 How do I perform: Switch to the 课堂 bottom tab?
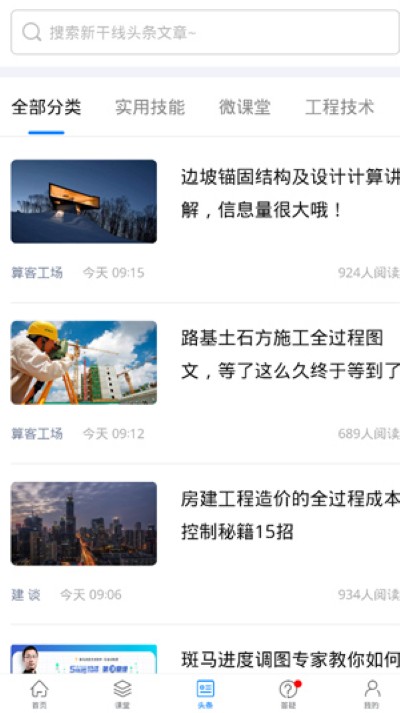coord(122,694)
